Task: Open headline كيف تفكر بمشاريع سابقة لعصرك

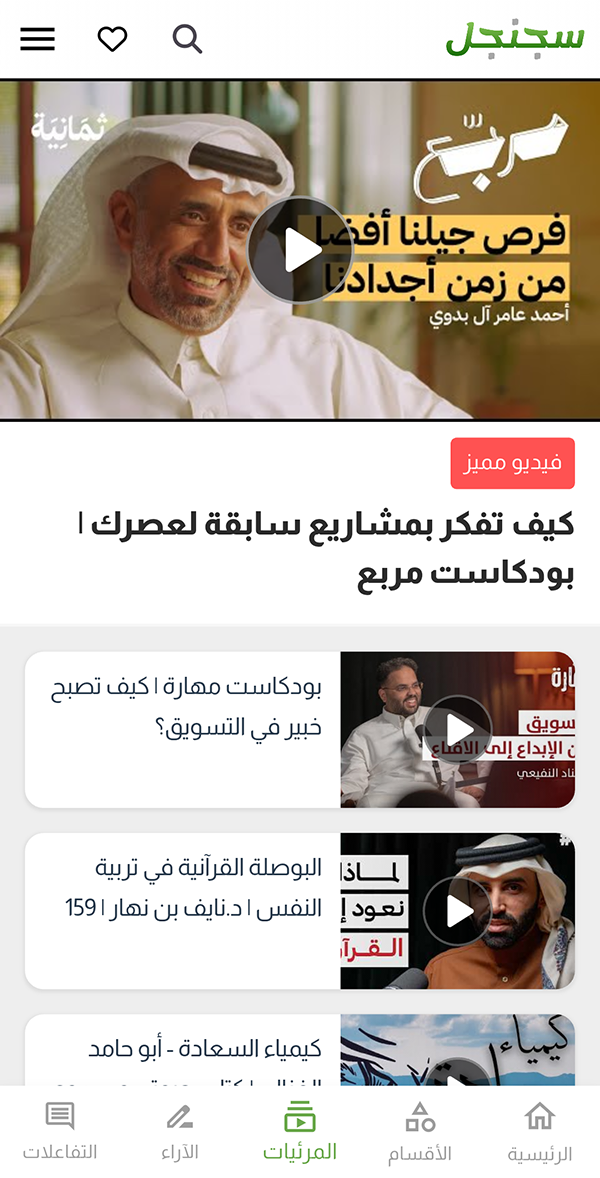Action: tap(330, 549)
